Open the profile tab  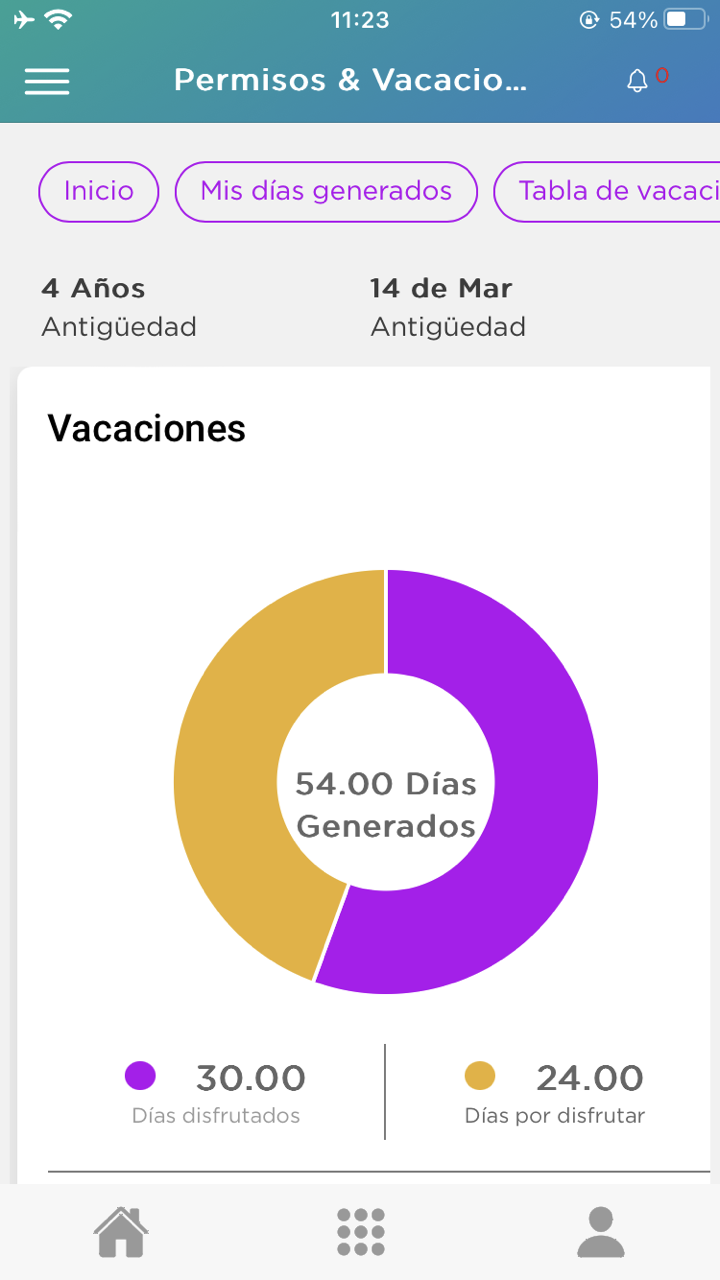pyautogui.click(x=600, y=1232)
